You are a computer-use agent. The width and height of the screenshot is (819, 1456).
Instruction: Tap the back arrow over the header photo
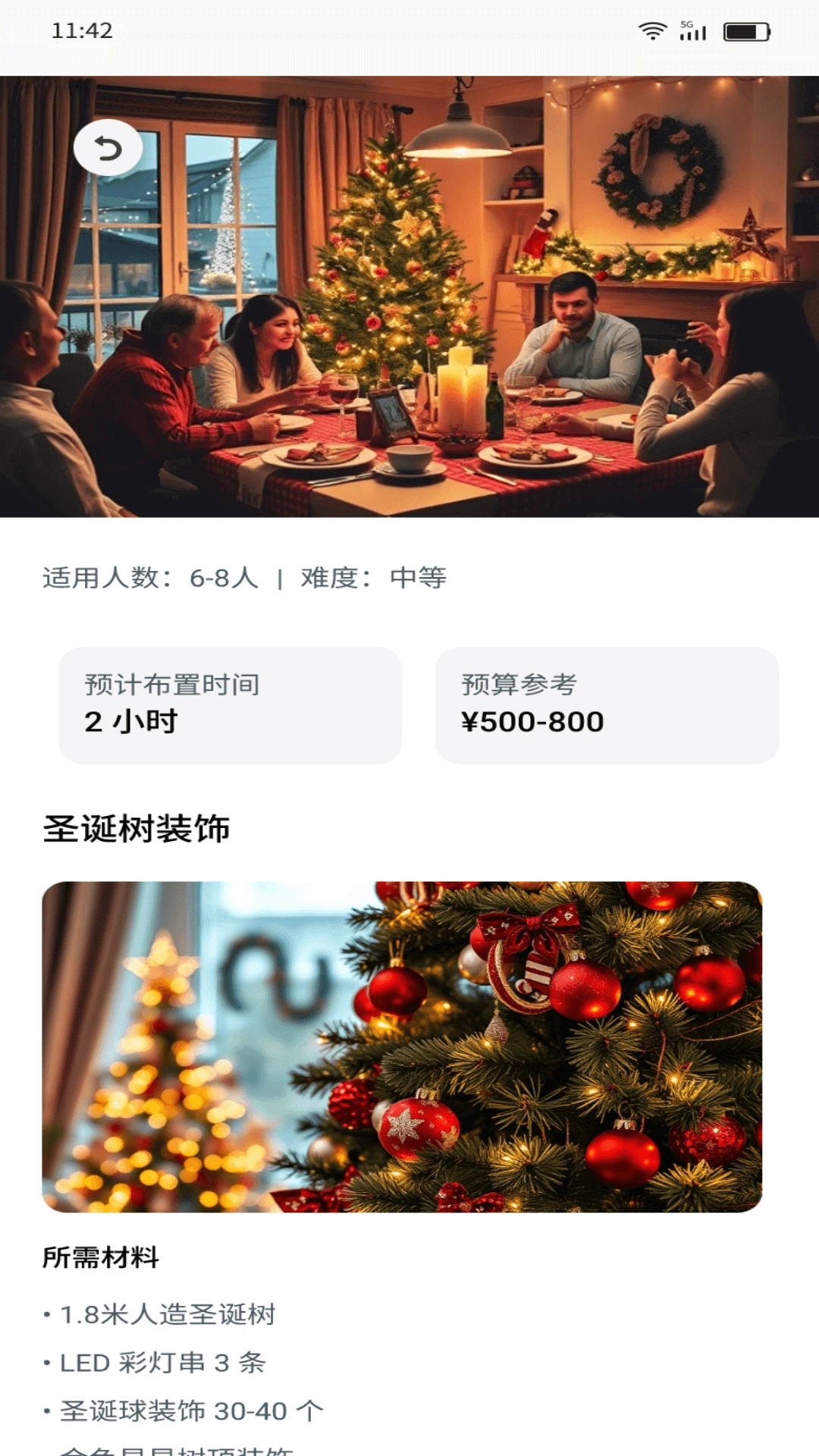pos(108,148)
